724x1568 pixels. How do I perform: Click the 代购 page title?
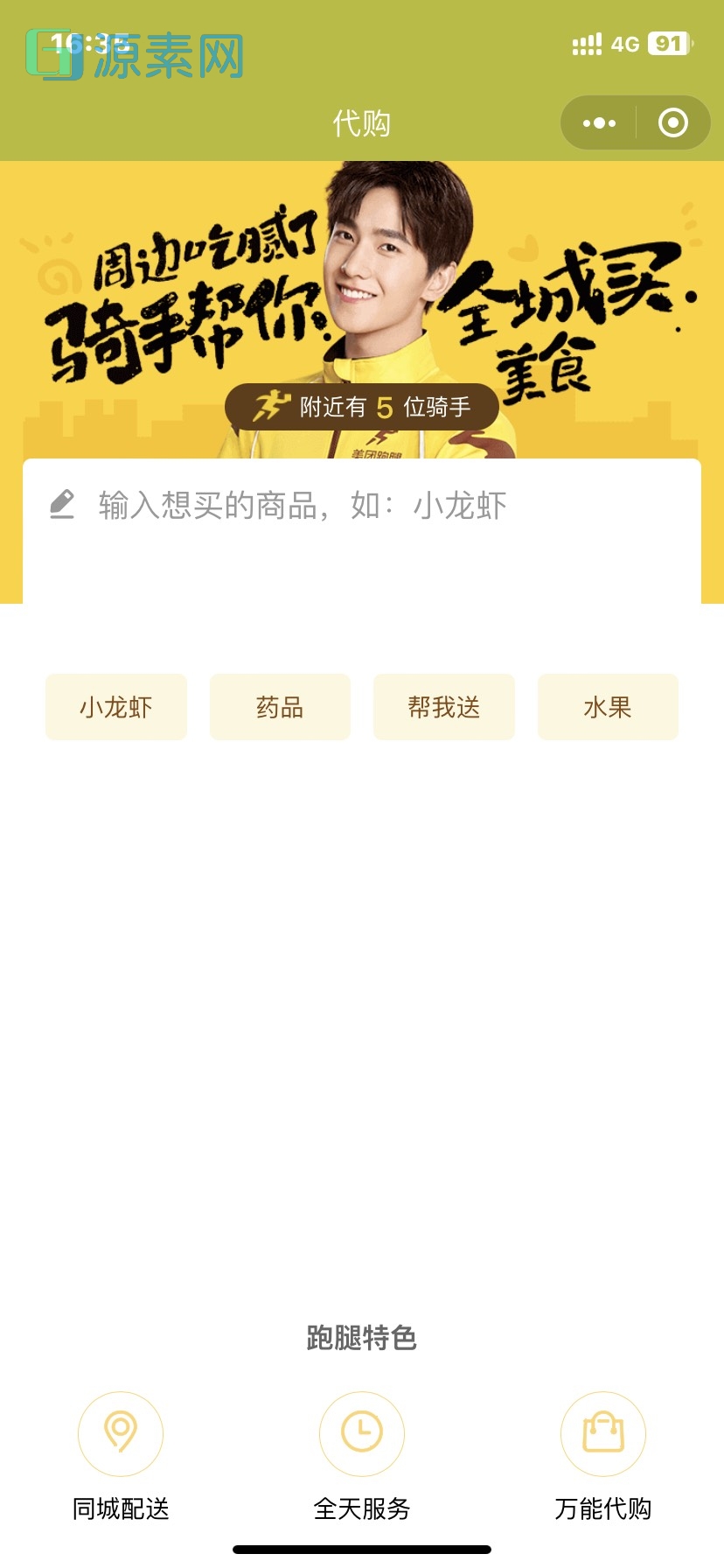point(362,122)
